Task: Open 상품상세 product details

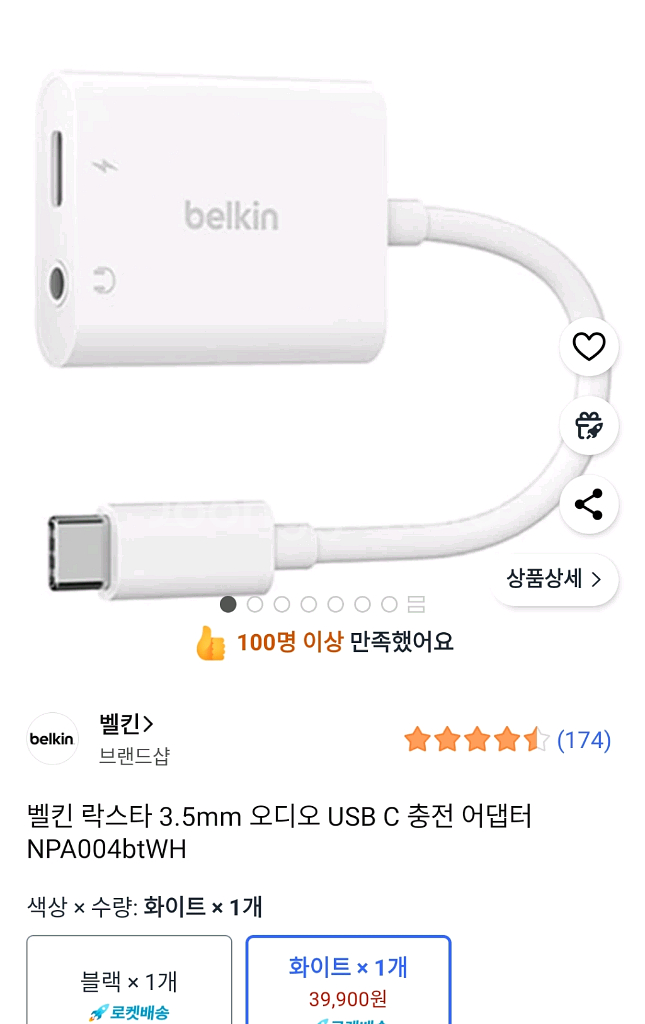Action: [x=554, y=579]
